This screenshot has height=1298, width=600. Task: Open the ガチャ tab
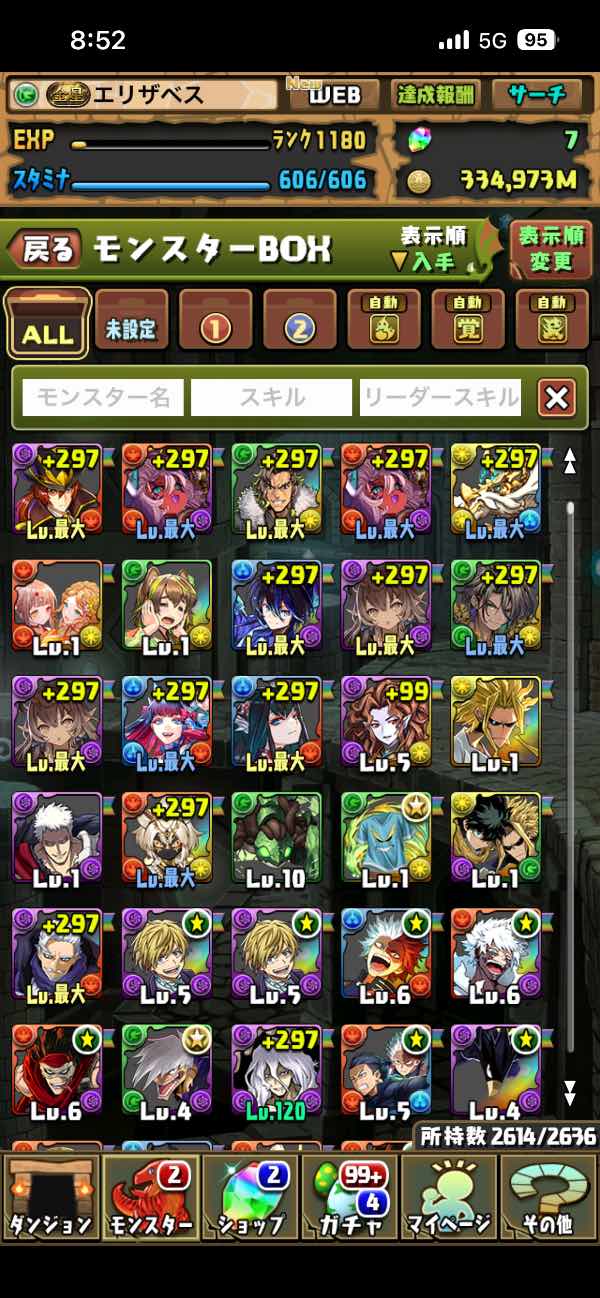[350, 1198]
